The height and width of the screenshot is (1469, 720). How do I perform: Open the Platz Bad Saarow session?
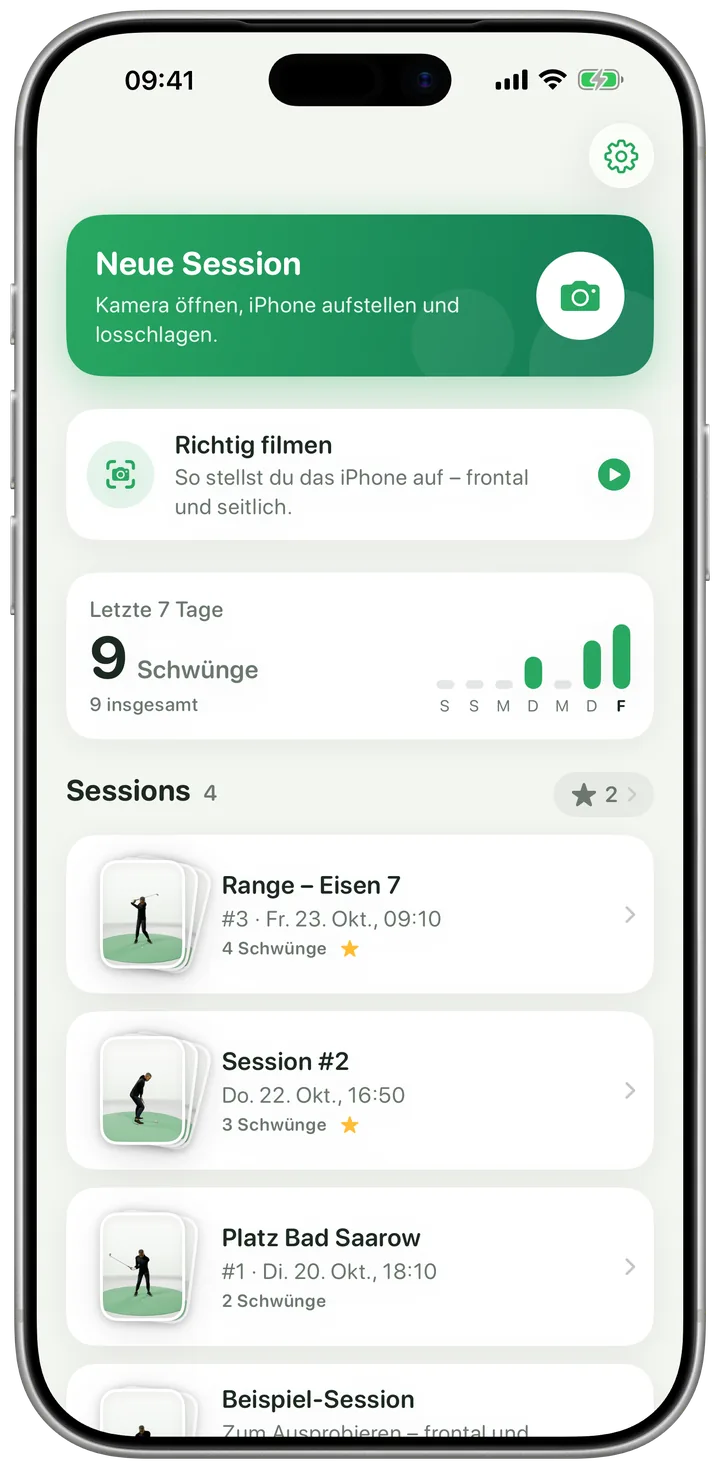pos(360,1266)
